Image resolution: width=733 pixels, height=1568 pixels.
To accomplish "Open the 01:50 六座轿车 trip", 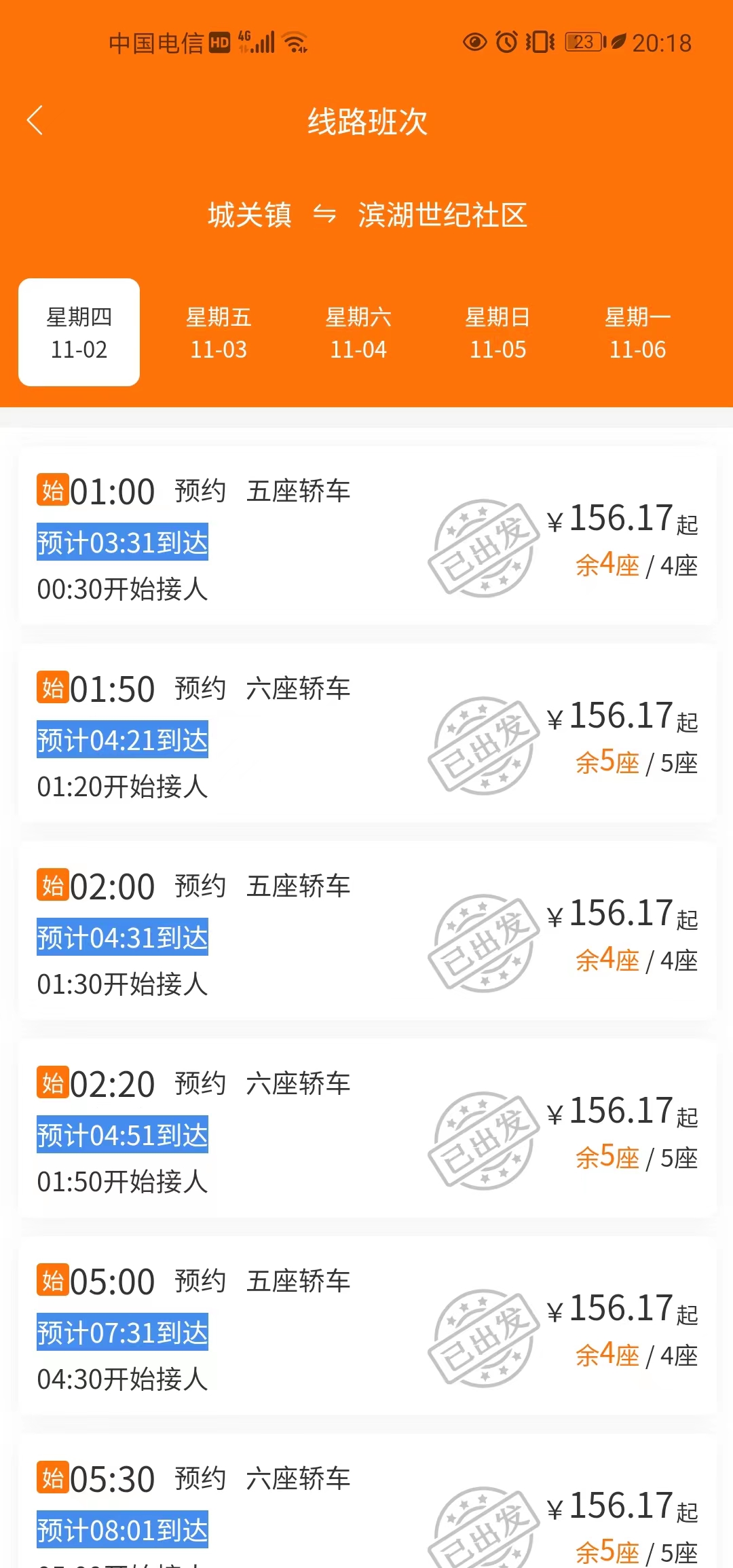I will coord(366,734).
